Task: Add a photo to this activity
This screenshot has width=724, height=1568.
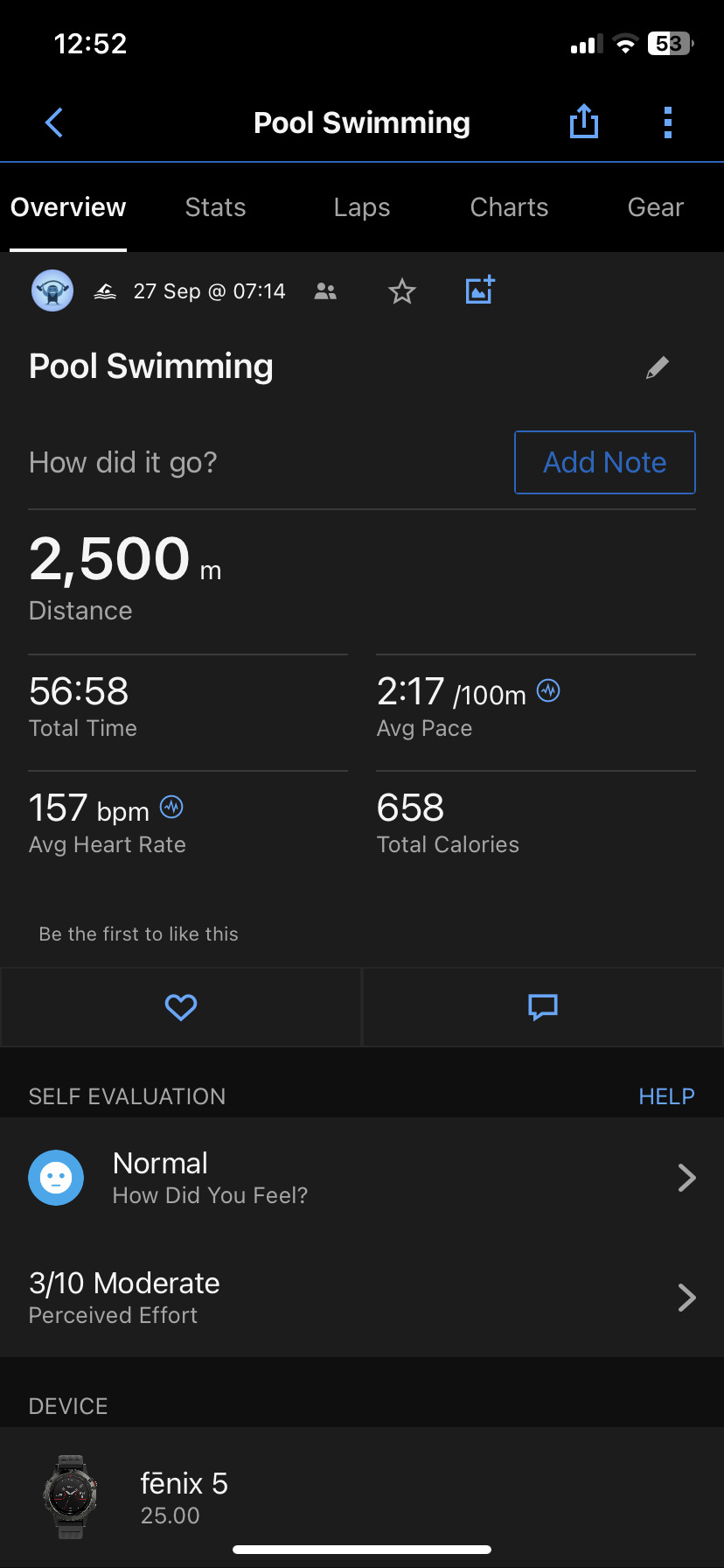Action: (x=480, y=290)
